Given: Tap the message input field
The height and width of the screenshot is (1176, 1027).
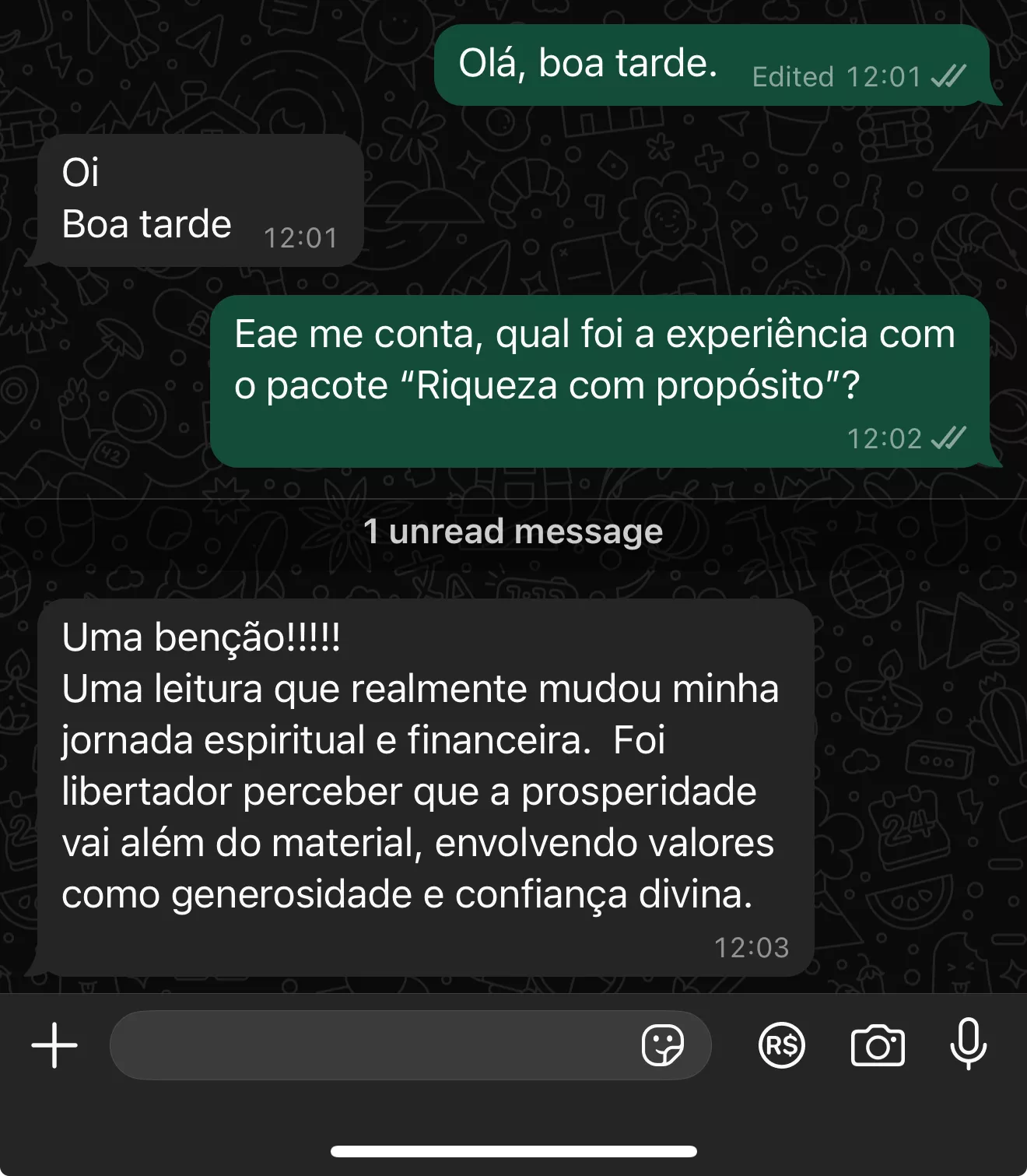Looking at the screenshot, I should (x=373, y=1045).
